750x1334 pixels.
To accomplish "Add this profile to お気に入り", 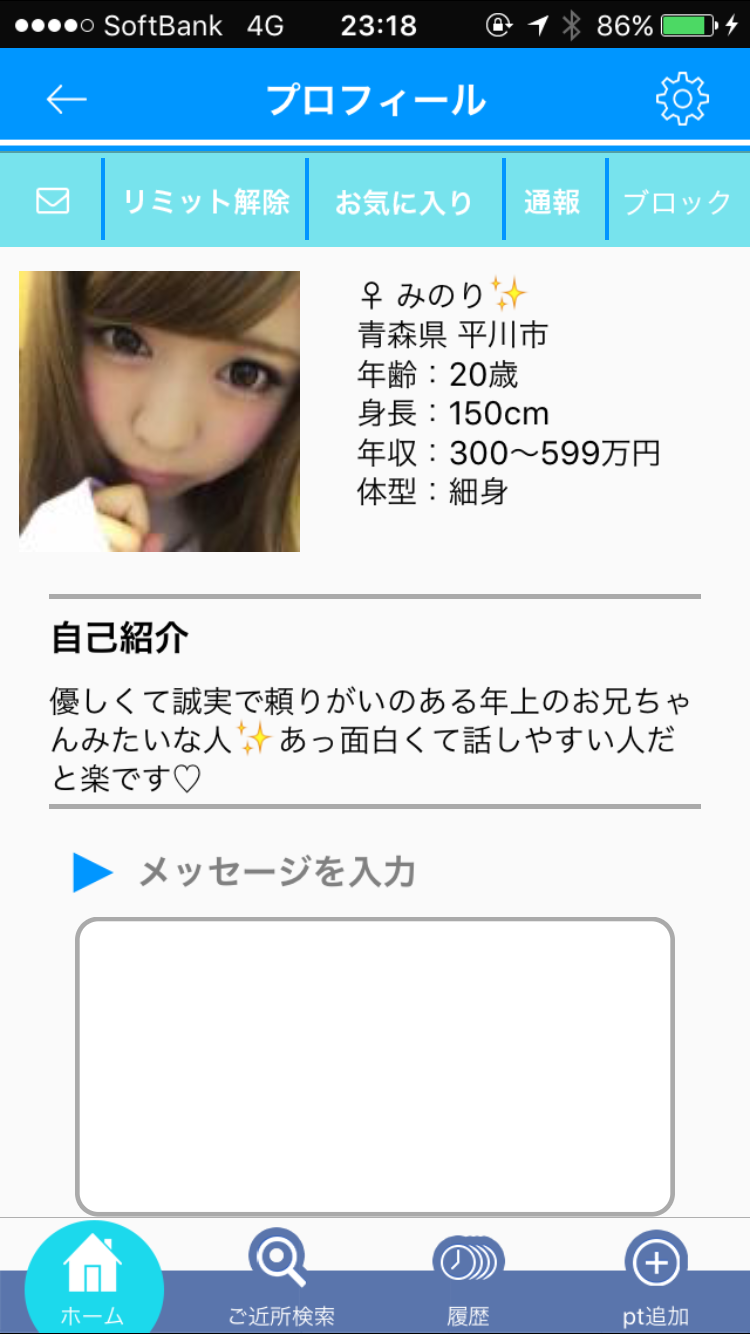I will pos(404,201).
